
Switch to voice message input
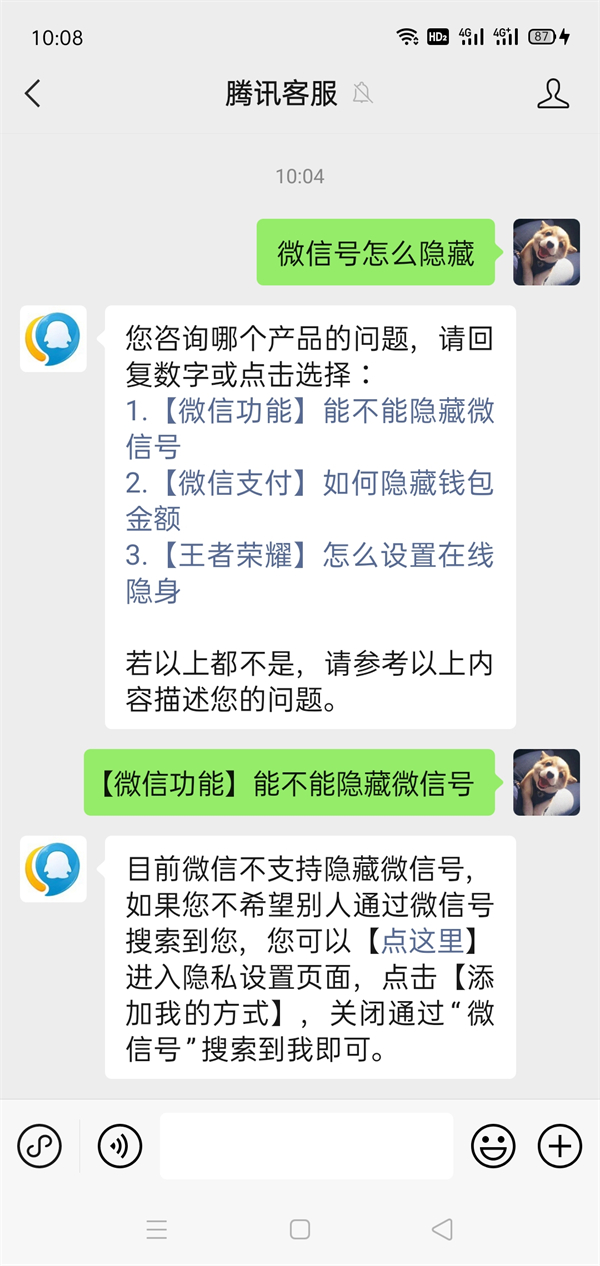tap(120, 1145)
